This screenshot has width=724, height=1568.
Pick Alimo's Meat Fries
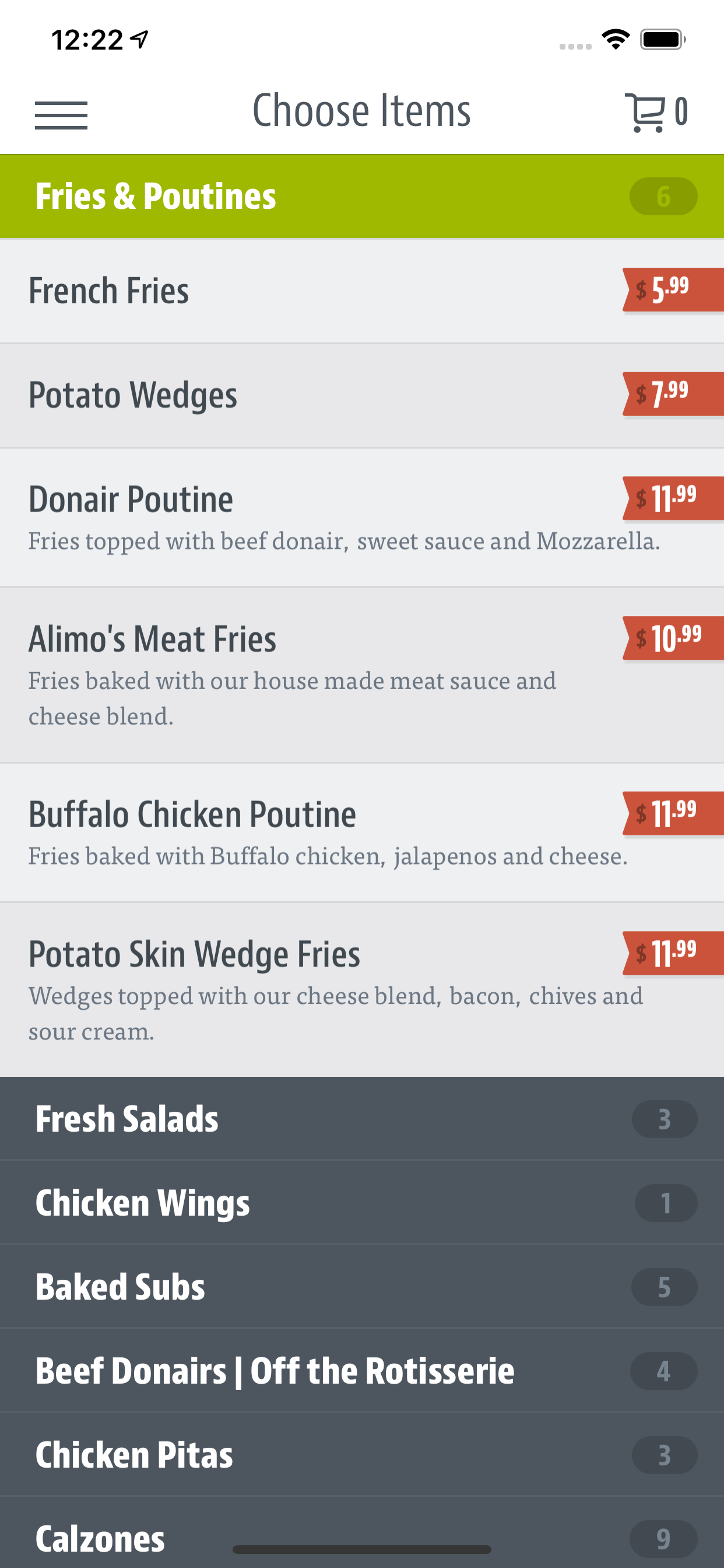point(362,675)
